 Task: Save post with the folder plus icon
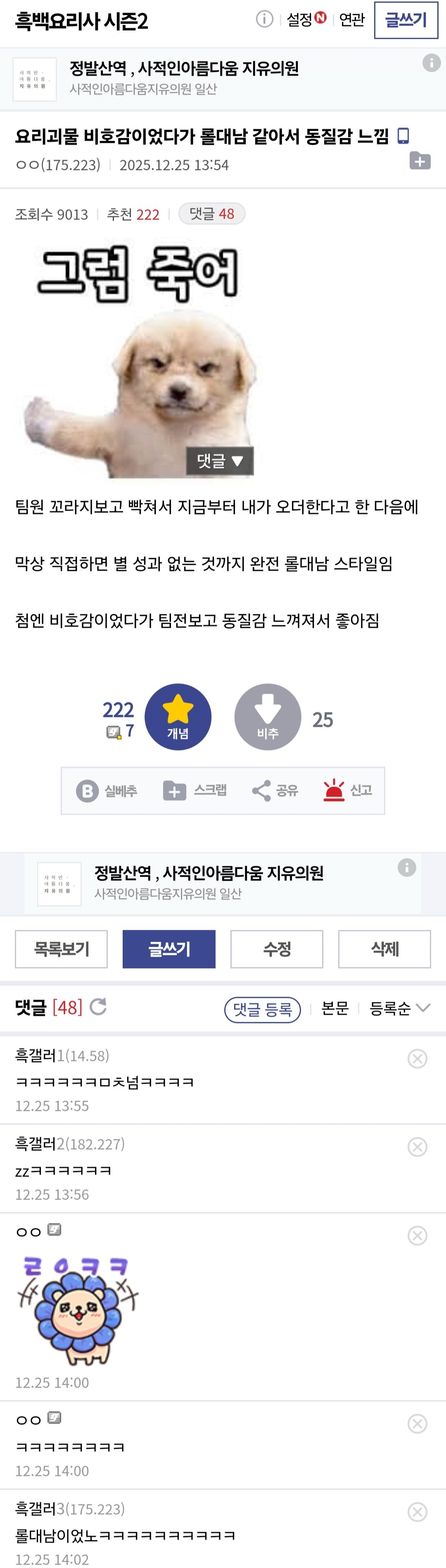420,161
